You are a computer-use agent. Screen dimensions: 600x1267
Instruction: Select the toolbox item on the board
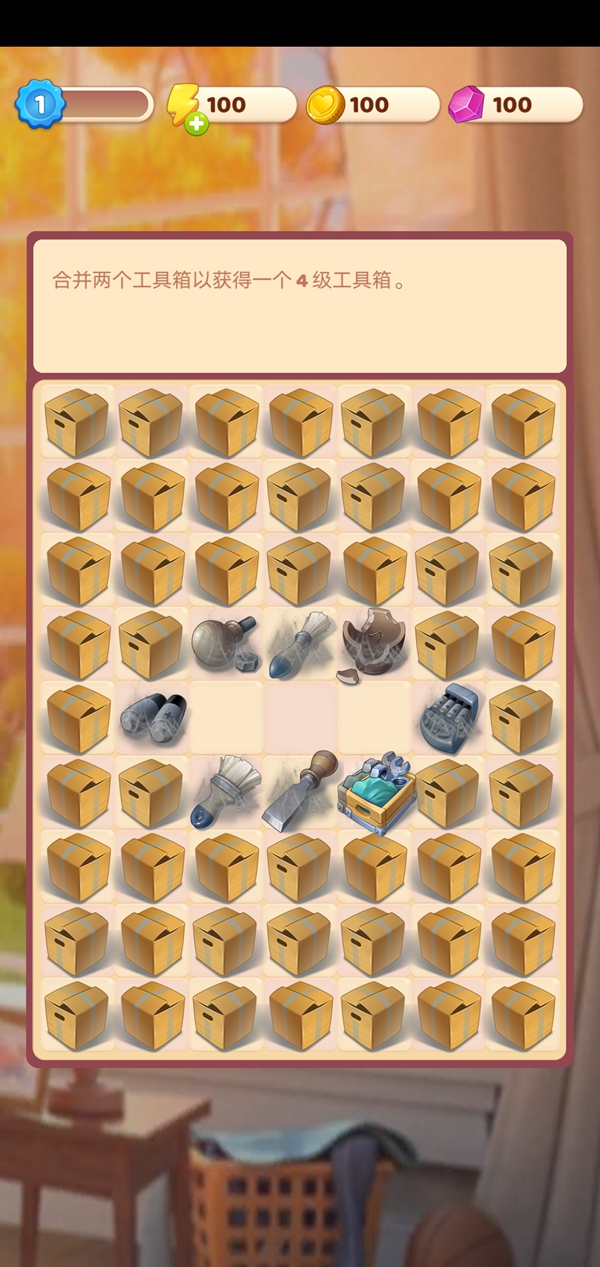[x=375, y=794]
